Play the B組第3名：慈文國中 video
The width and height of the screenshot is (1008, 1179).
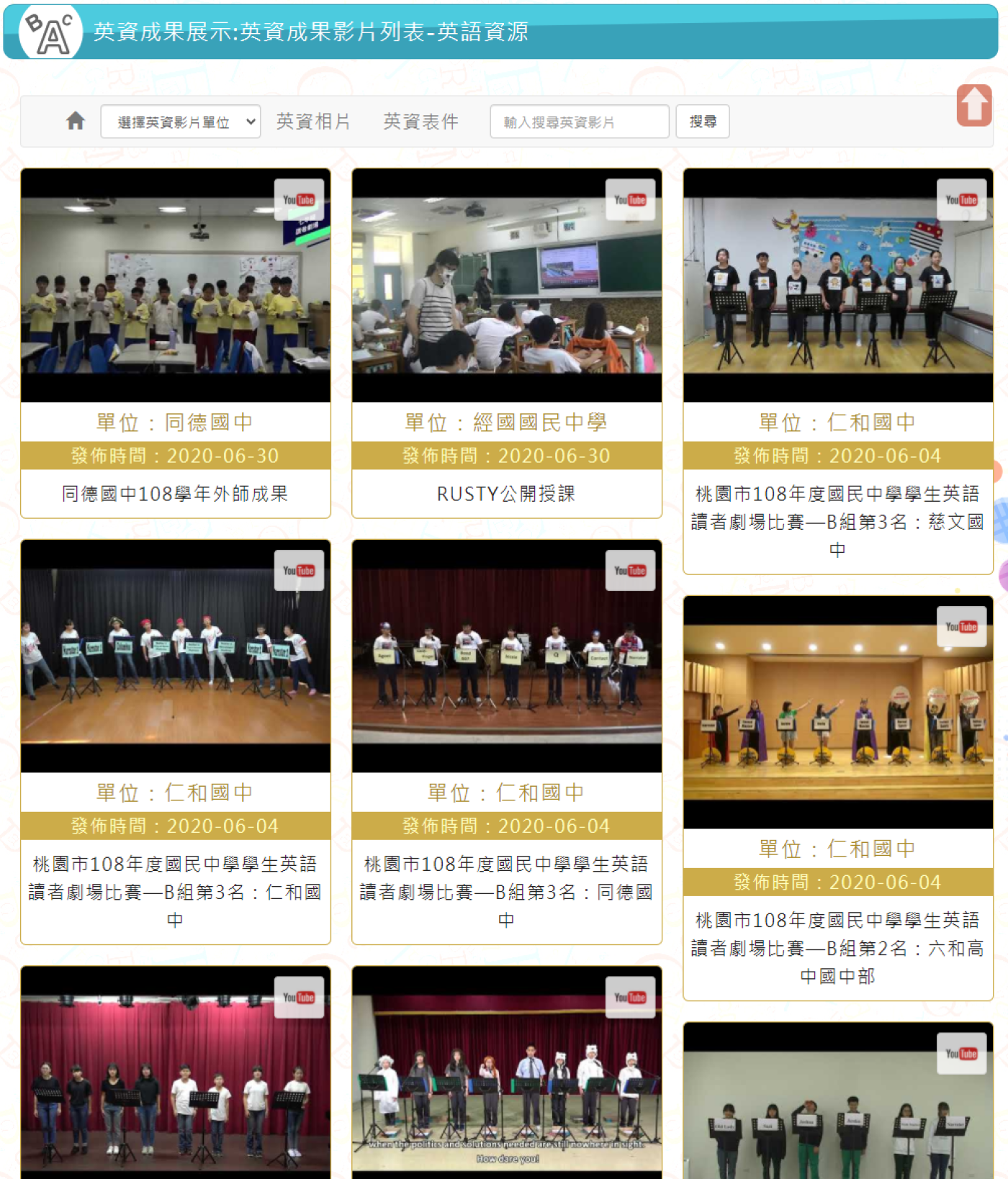coord(837,285)
